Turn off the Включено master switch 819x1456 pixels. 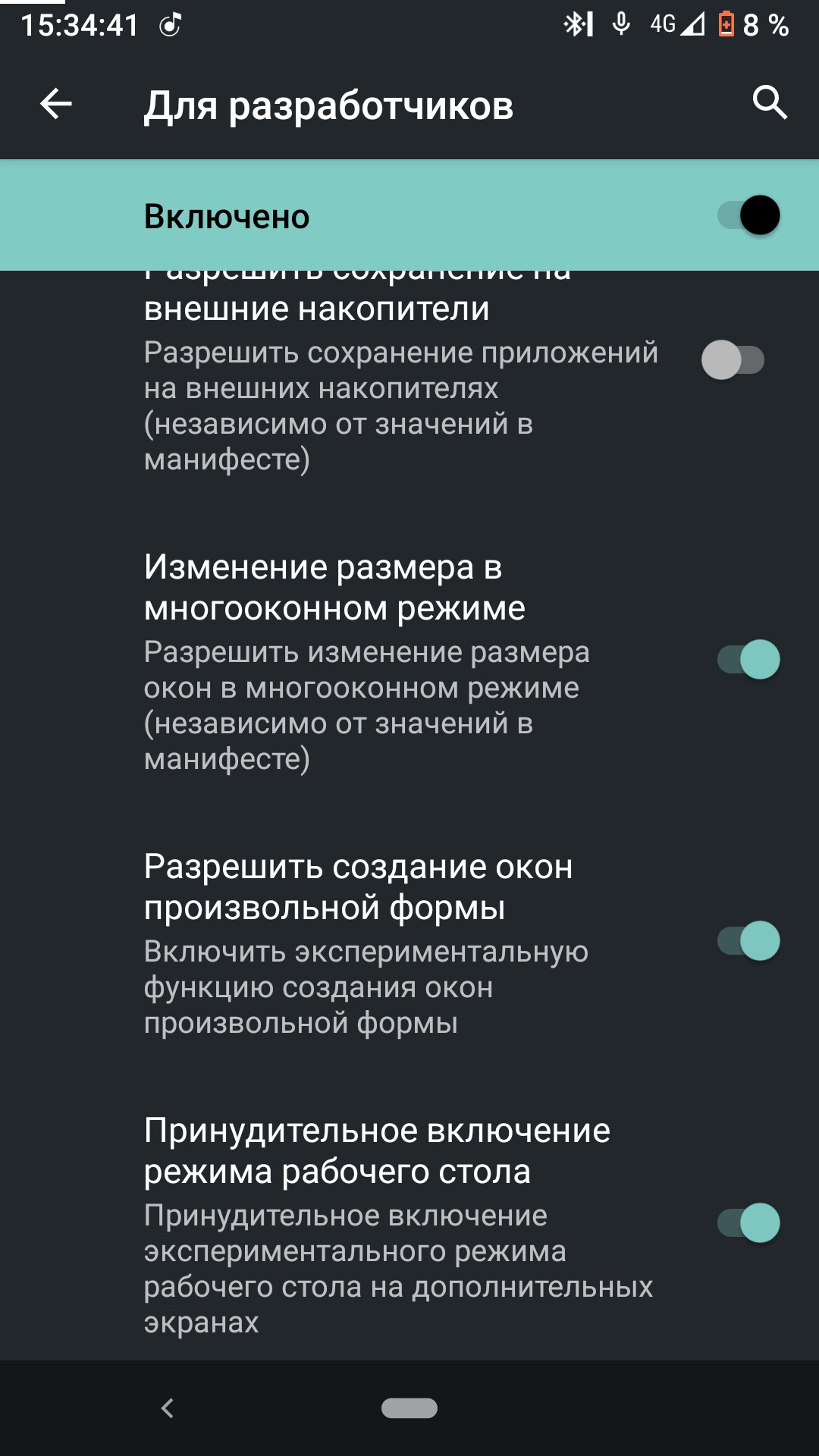[x=748, y=215]
